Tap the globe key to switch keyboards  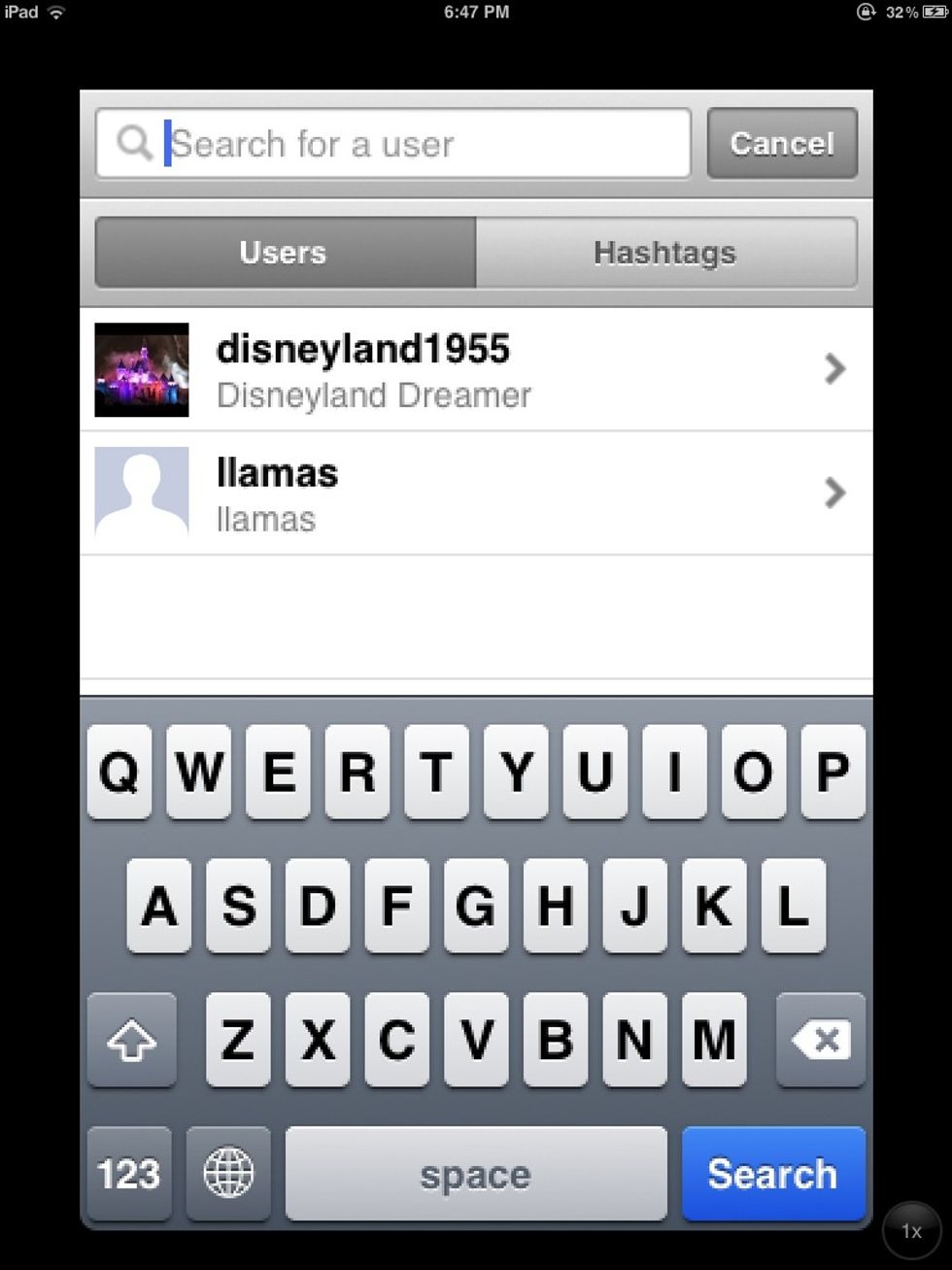click(x=227, y=1174)
